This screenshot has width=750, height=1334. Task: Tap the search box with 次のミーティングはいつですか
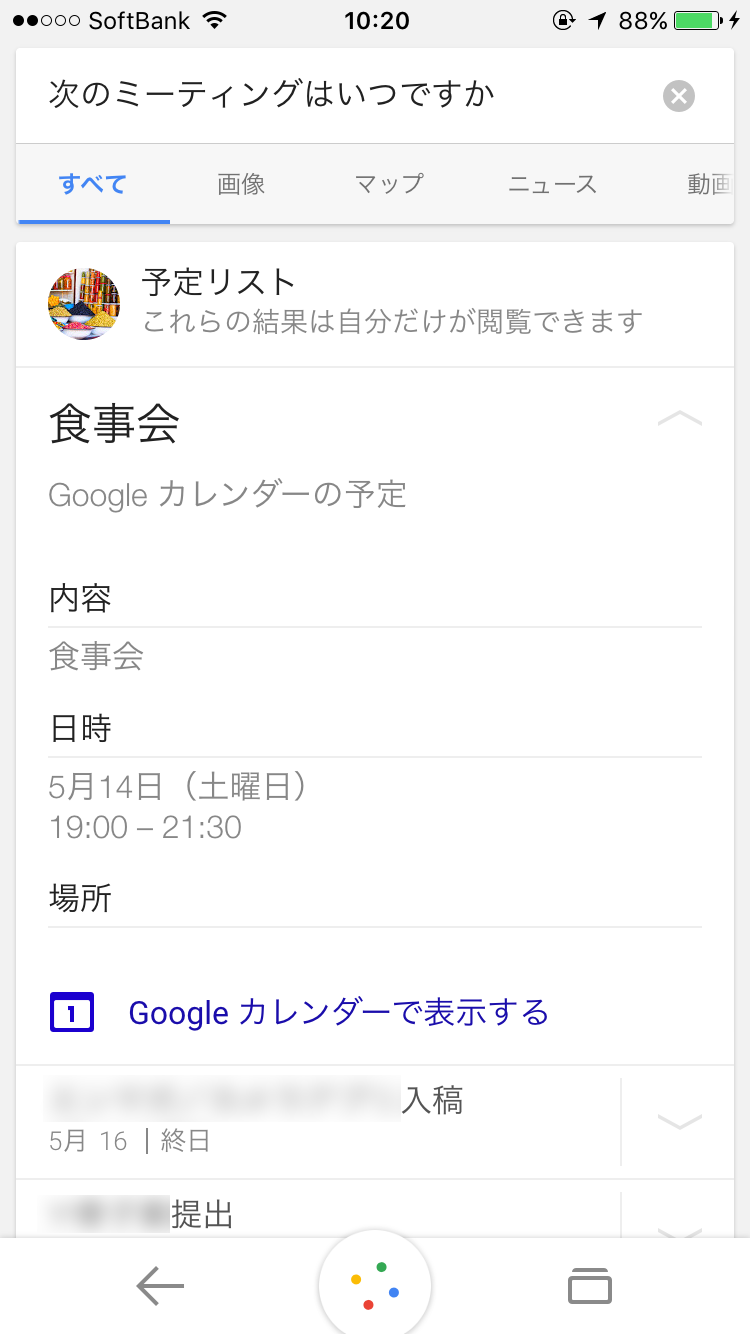click(x=340, y=96)
